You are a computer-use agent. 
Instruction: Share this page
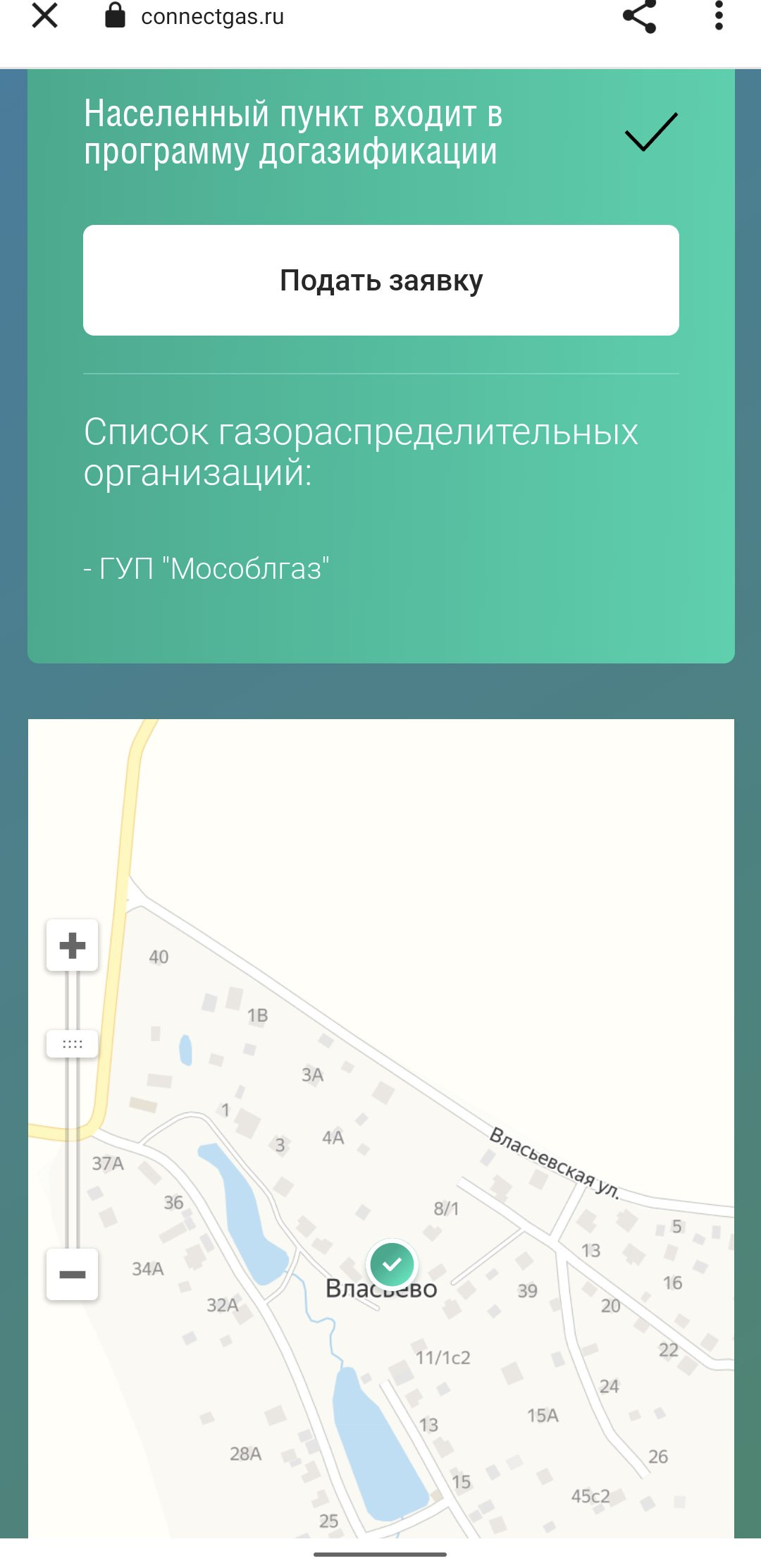tap(640, 16)
